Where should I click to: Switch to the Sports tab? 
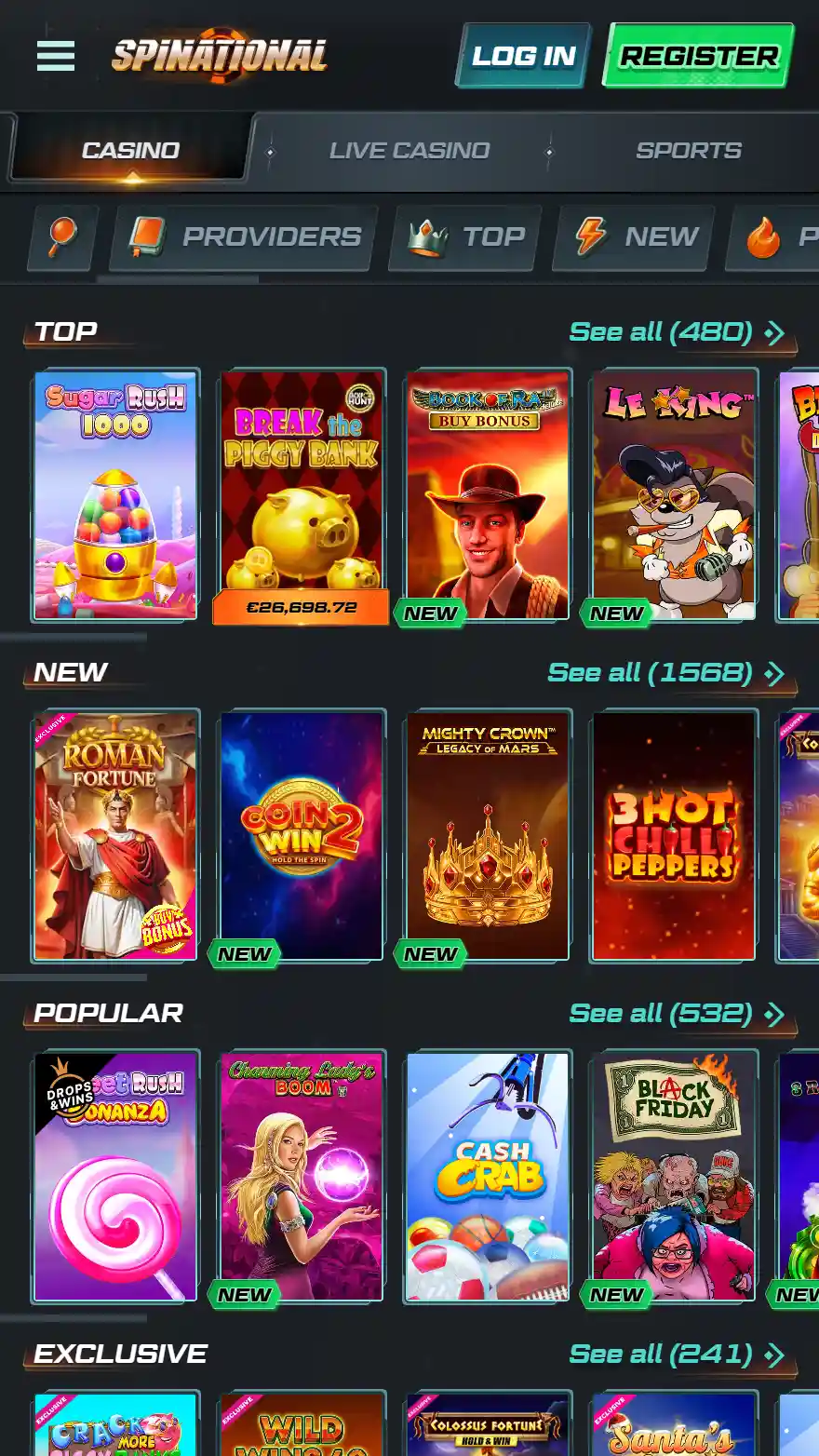[x=688, y=151]
